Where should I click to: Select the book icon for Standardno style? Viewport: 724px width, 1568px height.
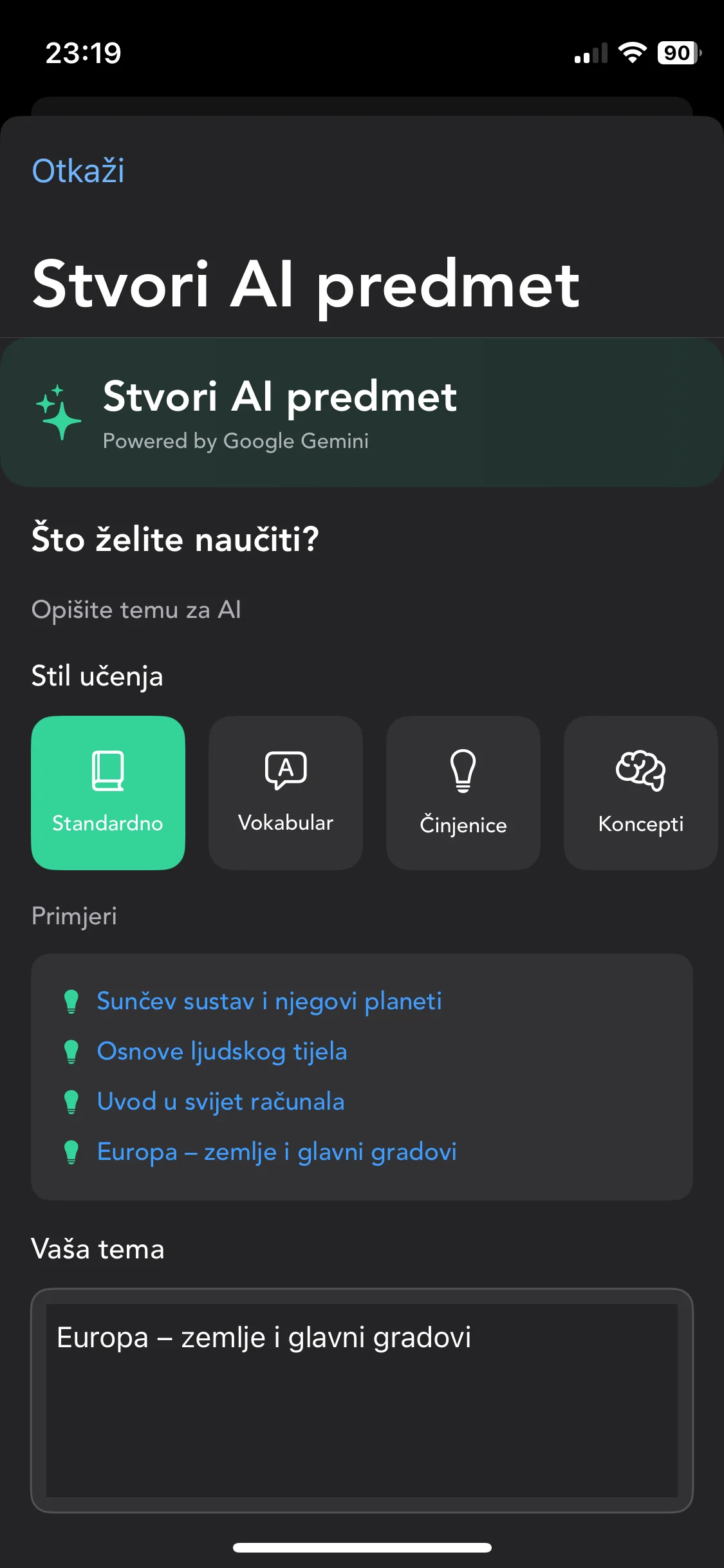point(107,770)
